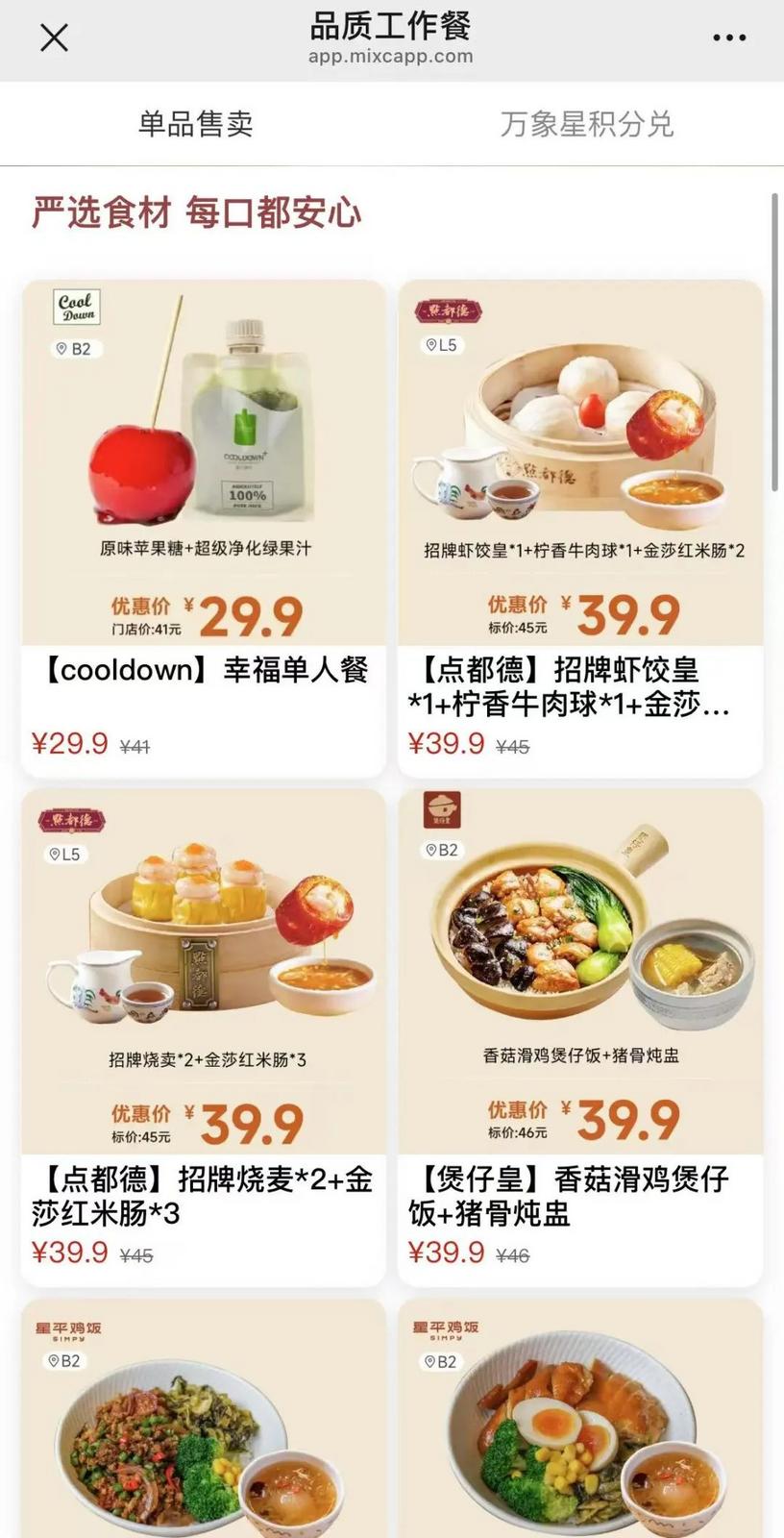Close the 品质工作餐 page

[x=54, y=38]
